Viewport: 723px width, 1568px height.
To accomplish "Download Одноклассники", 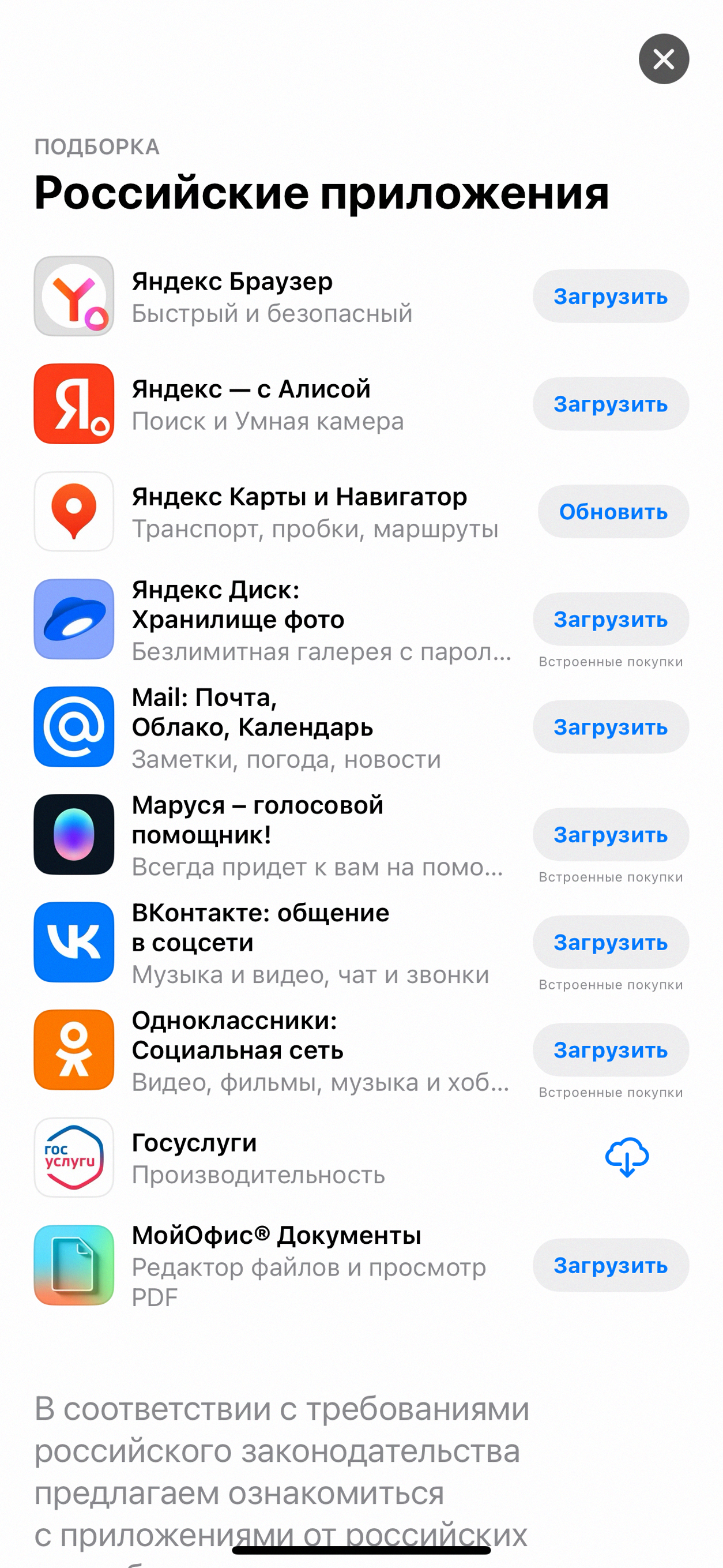I will click(611, 1051).
